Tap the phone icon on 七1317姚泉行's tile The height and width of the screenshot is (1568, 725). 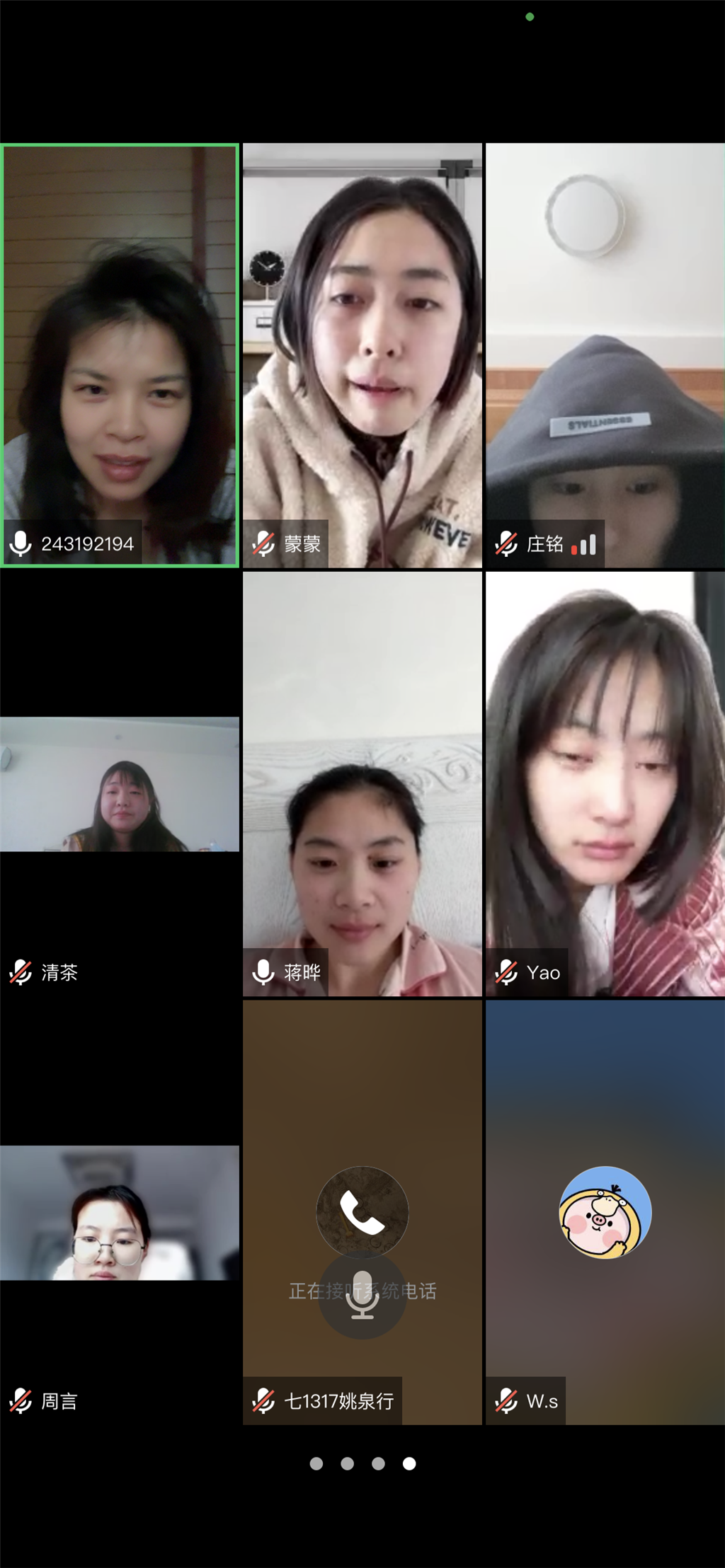362,1211
